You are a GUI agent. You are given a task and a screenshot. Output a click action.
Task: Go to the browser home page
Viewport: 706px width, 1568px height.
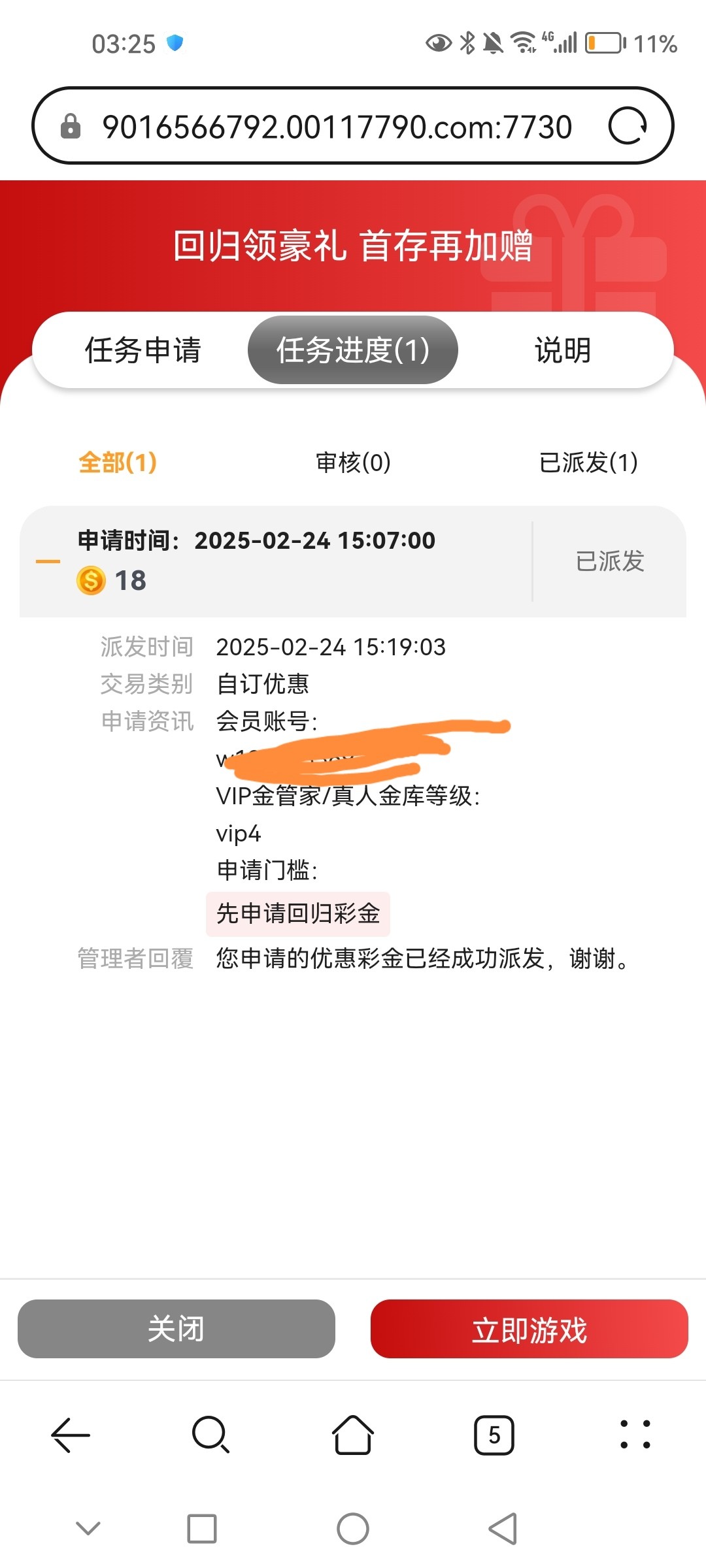[353, 1435]
